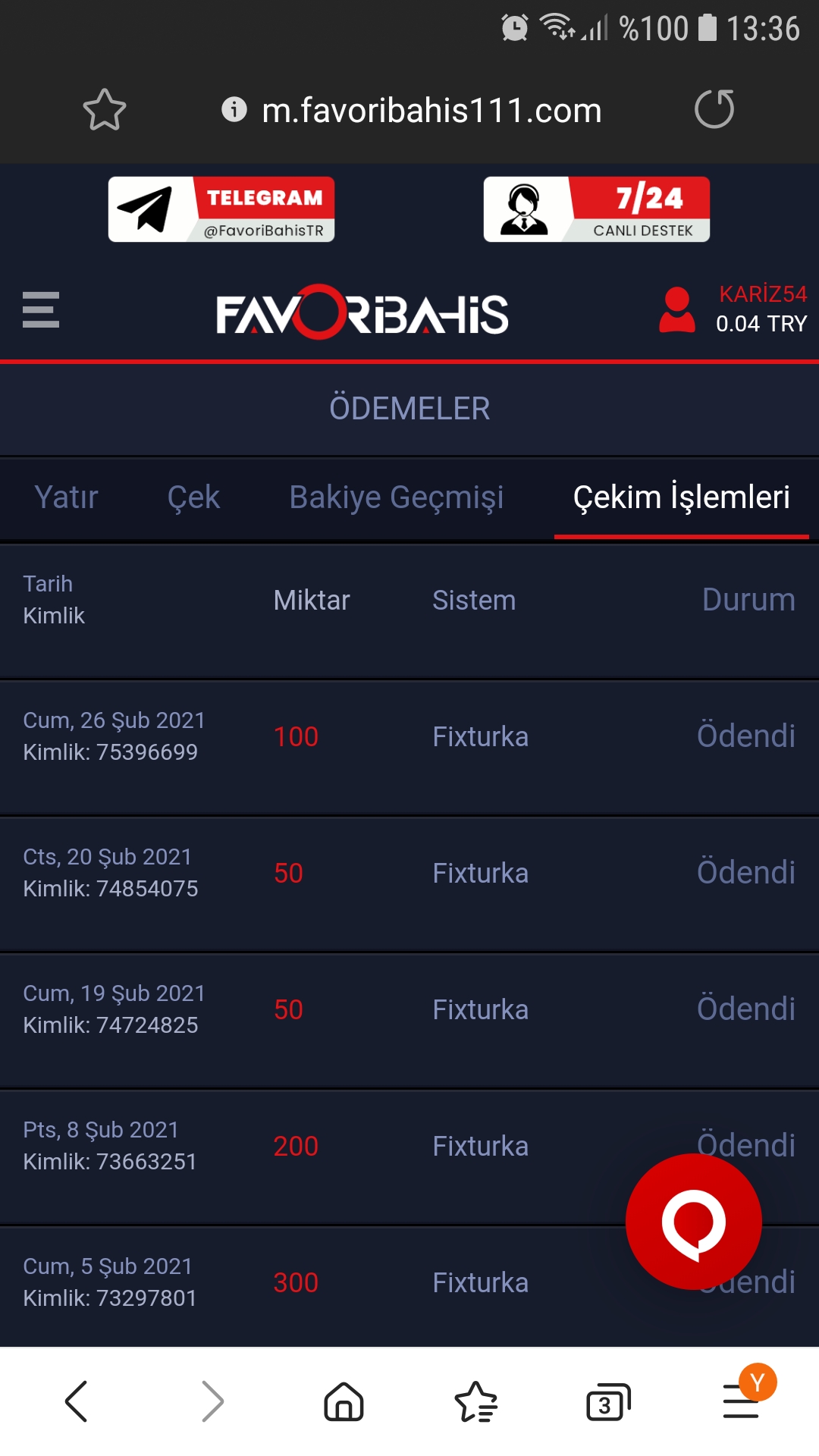This screenshot has height=1456, width=819.
Task: Open 7/24 Canlı Destek live support banner
Action: click(597, 209)
